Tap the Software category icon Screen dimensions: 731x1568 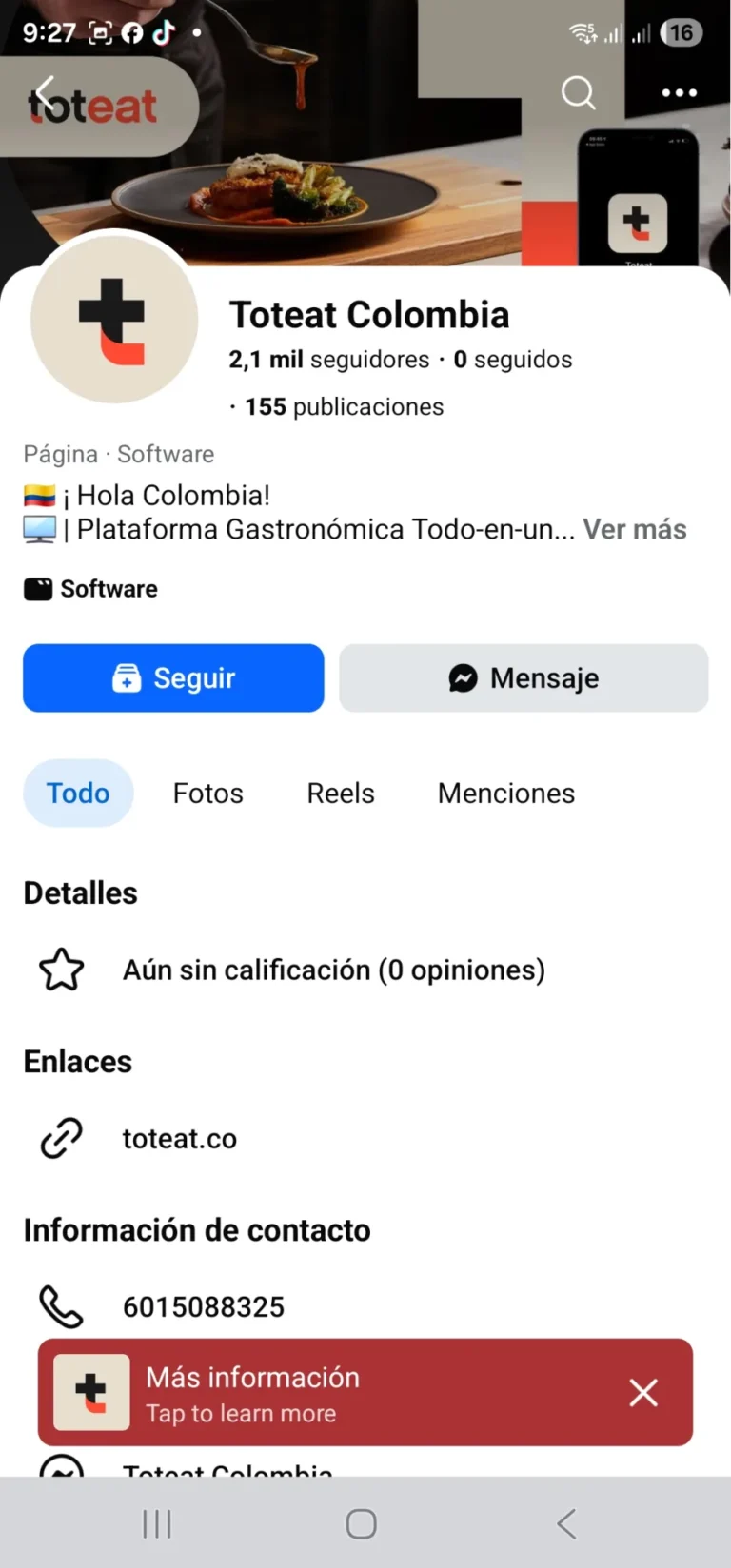[x=37, y=588]
